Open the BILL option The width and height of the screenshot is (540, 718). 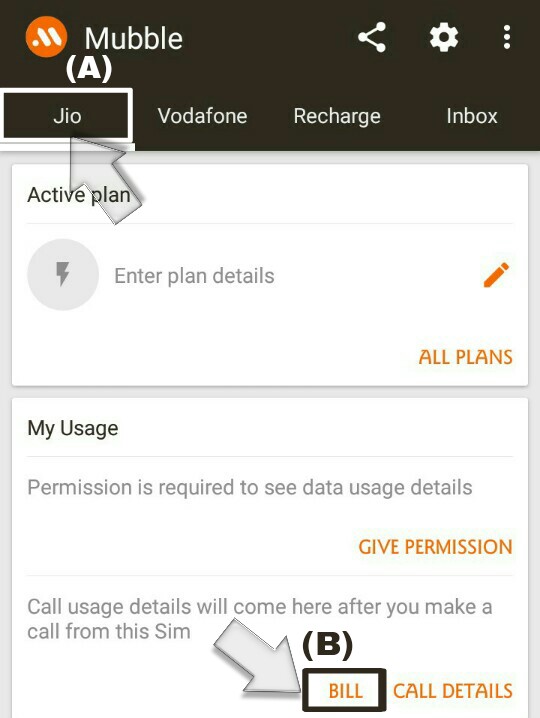coord(345,691)
